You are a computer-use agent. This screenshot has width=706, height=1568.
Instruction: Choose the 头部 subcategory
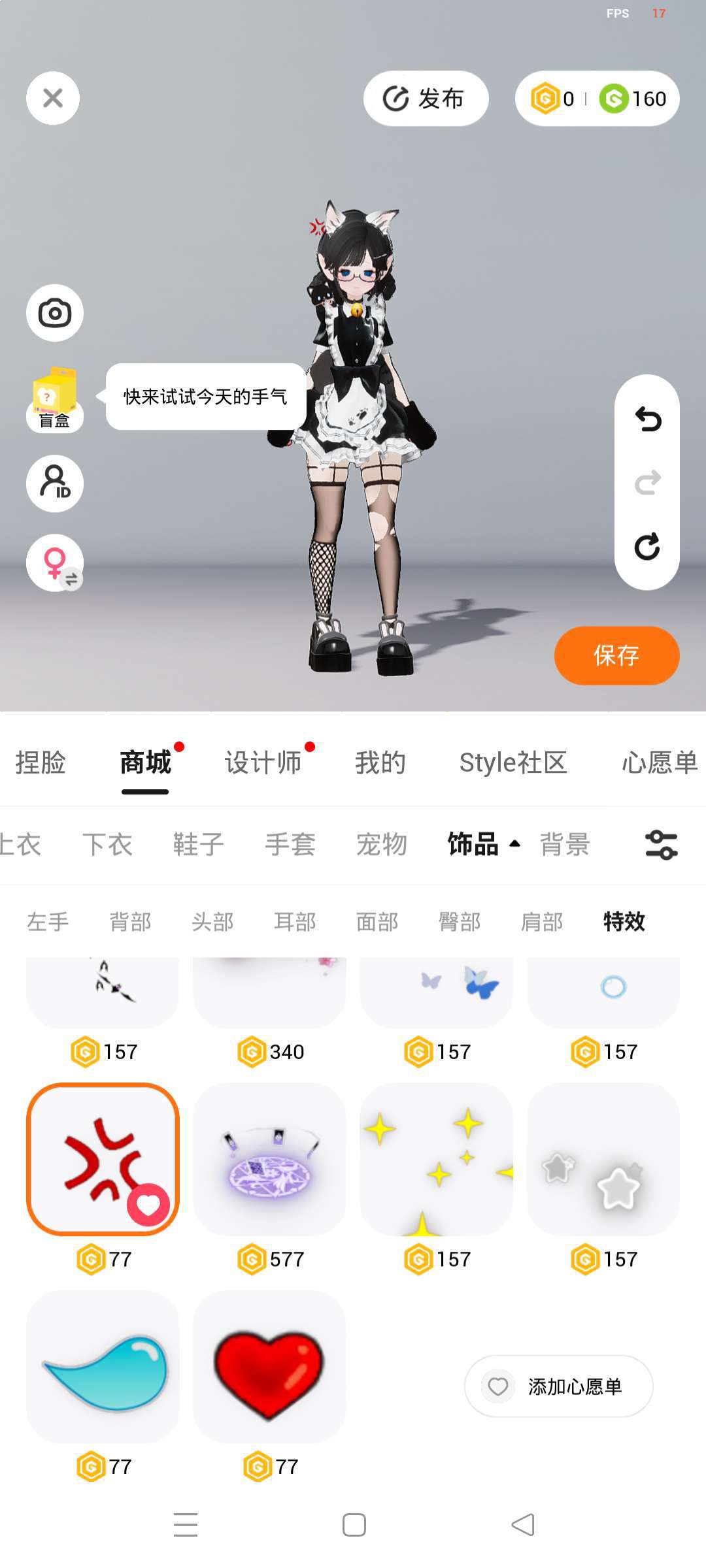pos(212,922)
